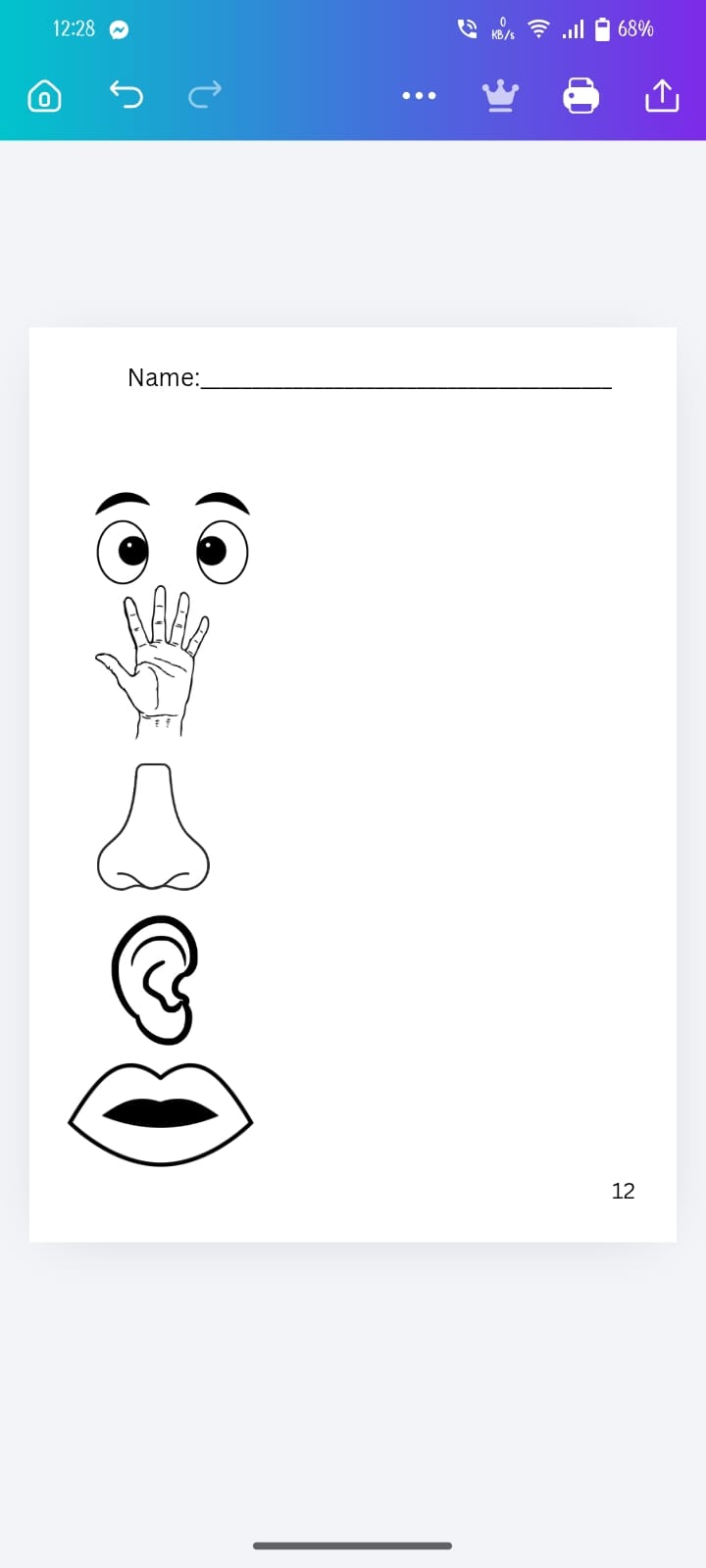This screenshot has width=706, height=1568.
Task: Select the hand image on the page
Action: pyautogui.click(x=153, y=661)
